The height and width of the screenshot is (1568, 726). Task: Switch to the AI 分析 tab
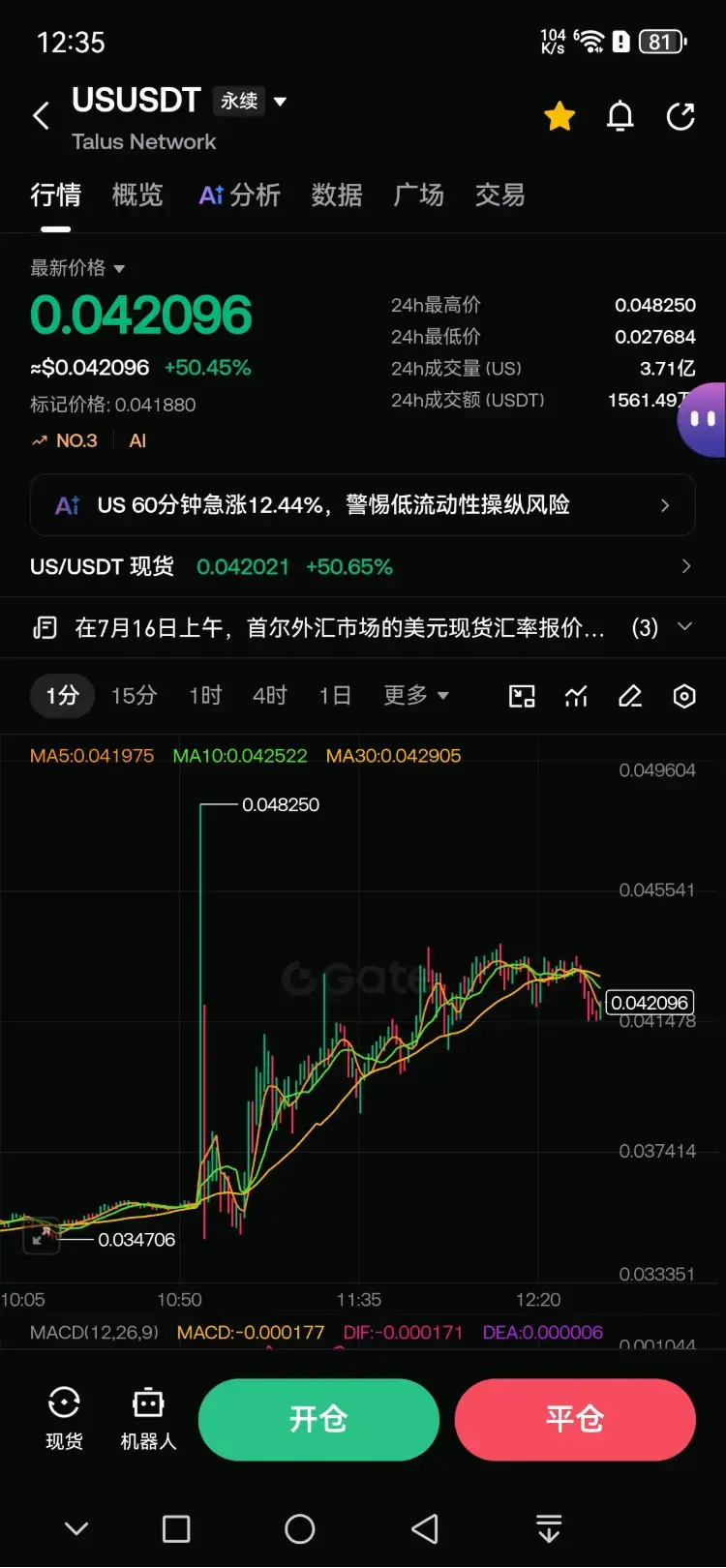(x=240, y=195)
